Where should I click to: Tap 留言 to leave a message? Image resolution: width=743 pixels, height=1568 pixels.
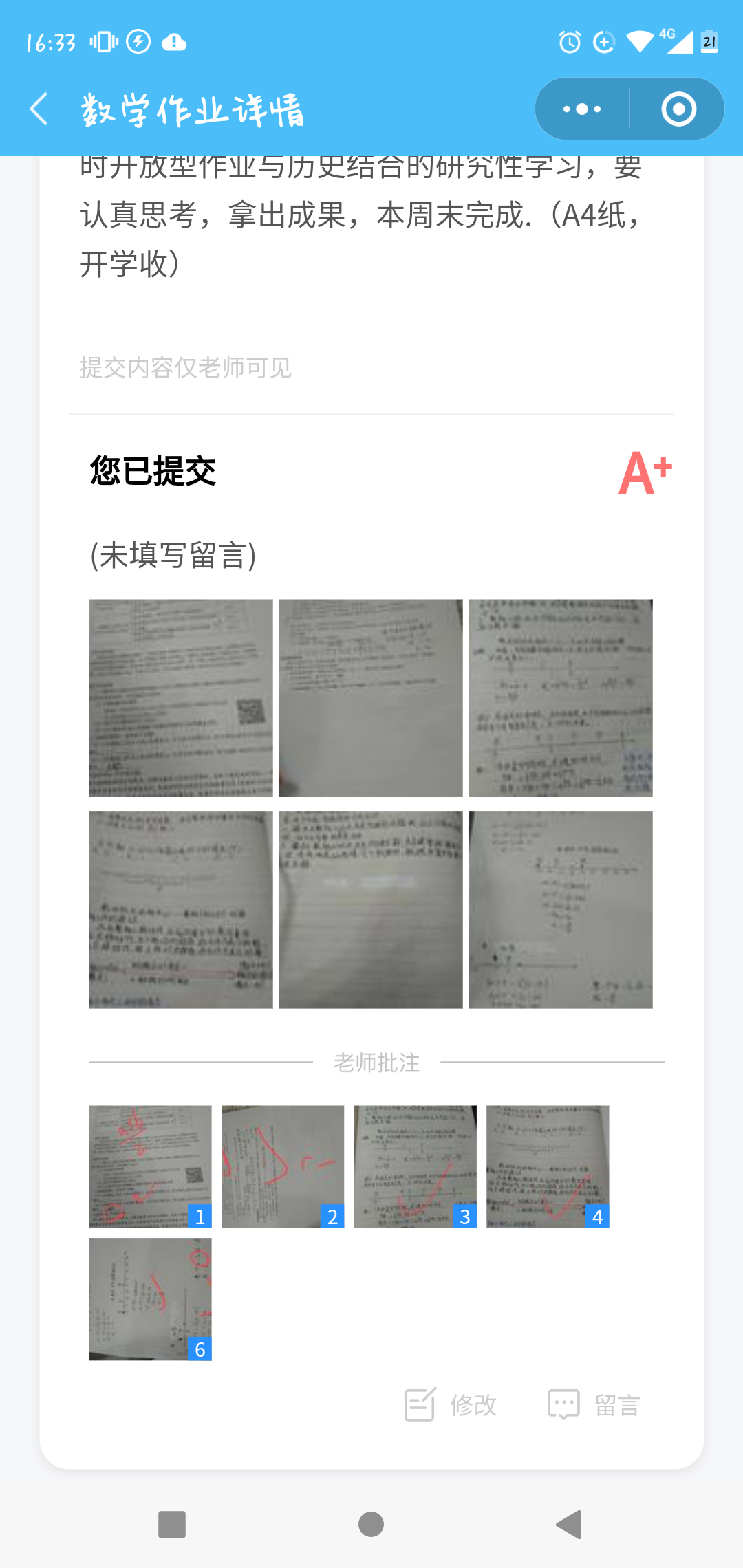(594, 1404)
